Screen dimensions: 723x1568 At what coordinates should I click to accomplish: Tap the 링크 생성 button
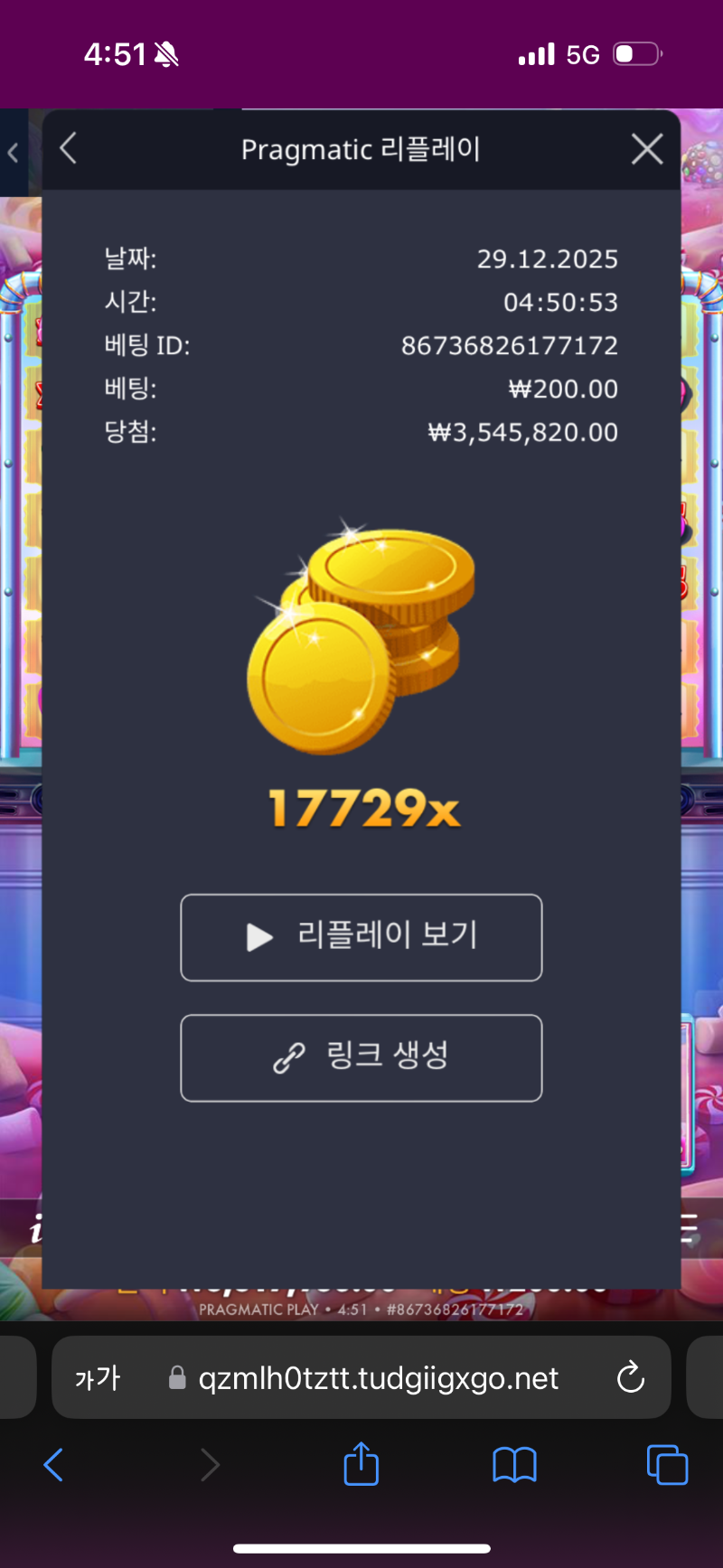[x=361, y=1057]
